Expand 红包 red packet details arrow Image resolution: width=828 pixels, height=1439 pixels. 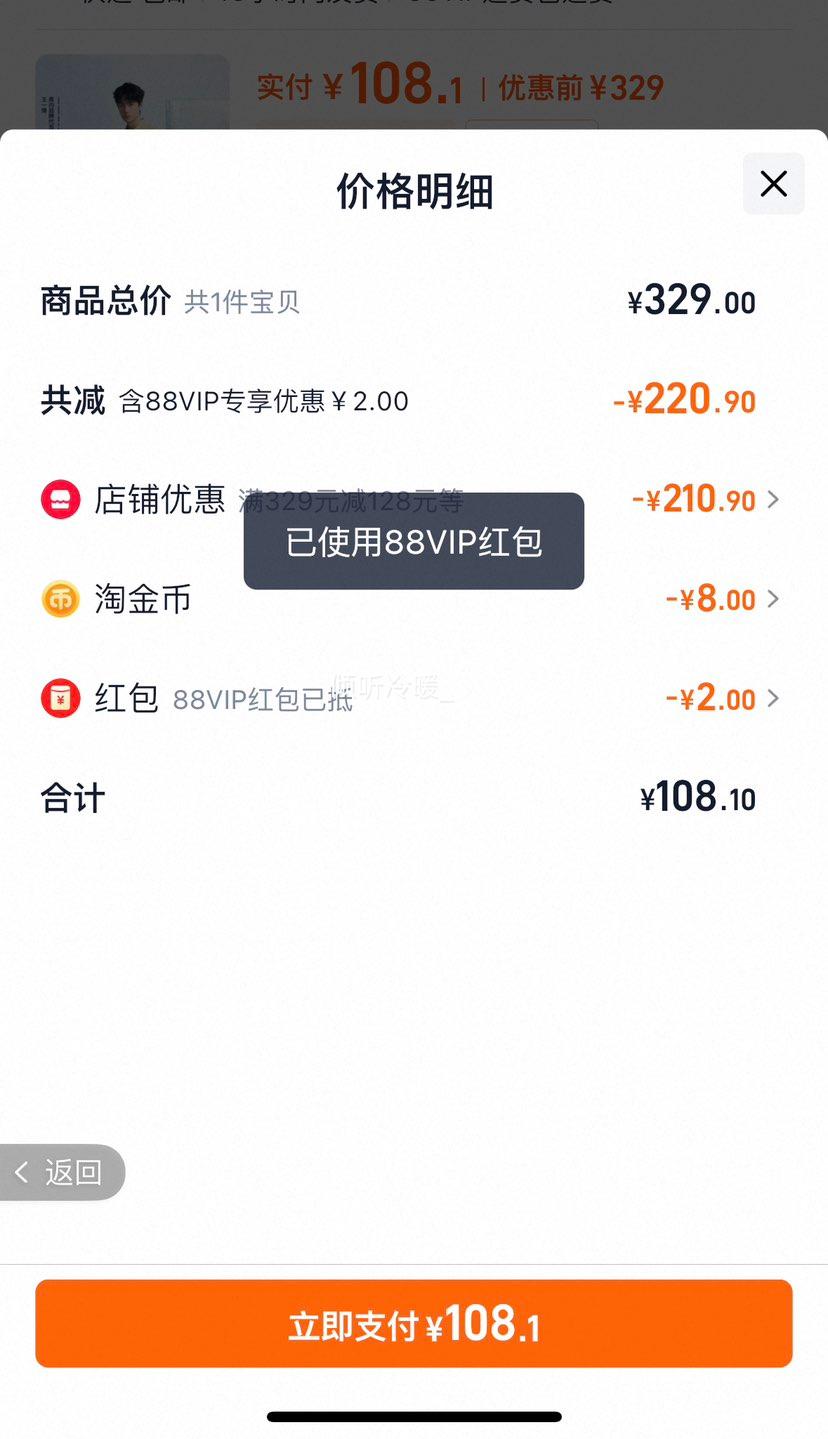[x=772, y=698]
